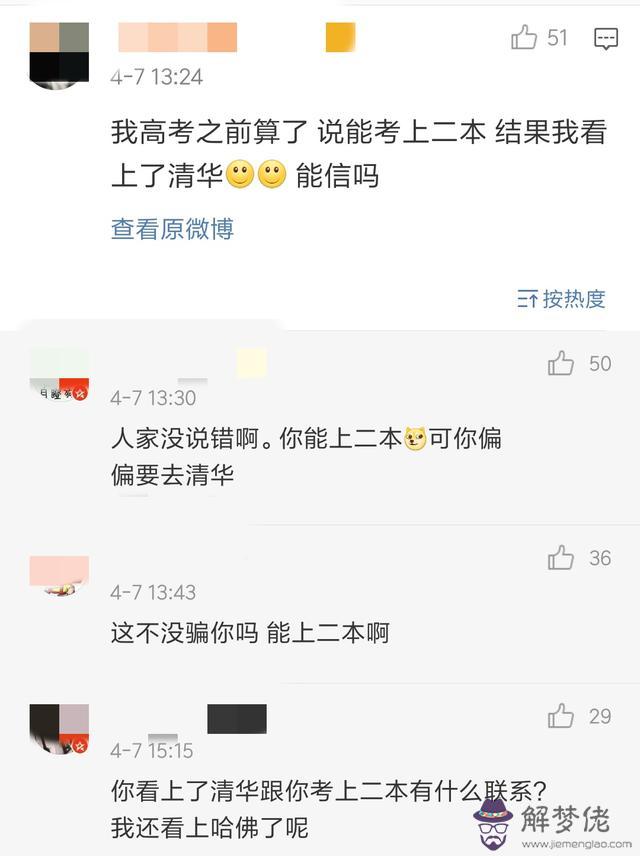
Task: Open the main commenter's profile avatar
Action: [60, 55]
